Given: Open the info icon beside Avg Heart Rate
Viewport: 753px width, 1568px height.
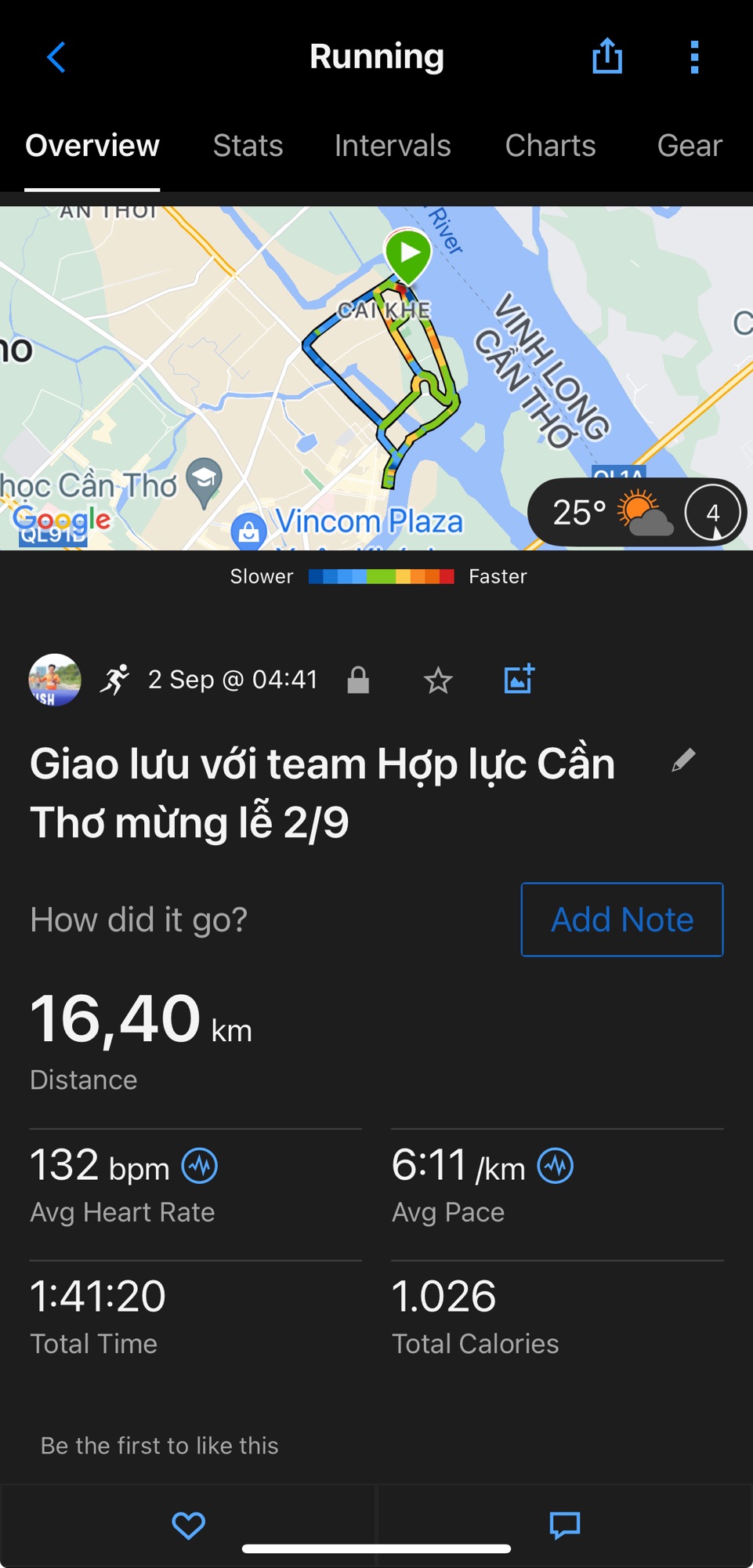Looking at the screenshot, I should point(200,1166).
